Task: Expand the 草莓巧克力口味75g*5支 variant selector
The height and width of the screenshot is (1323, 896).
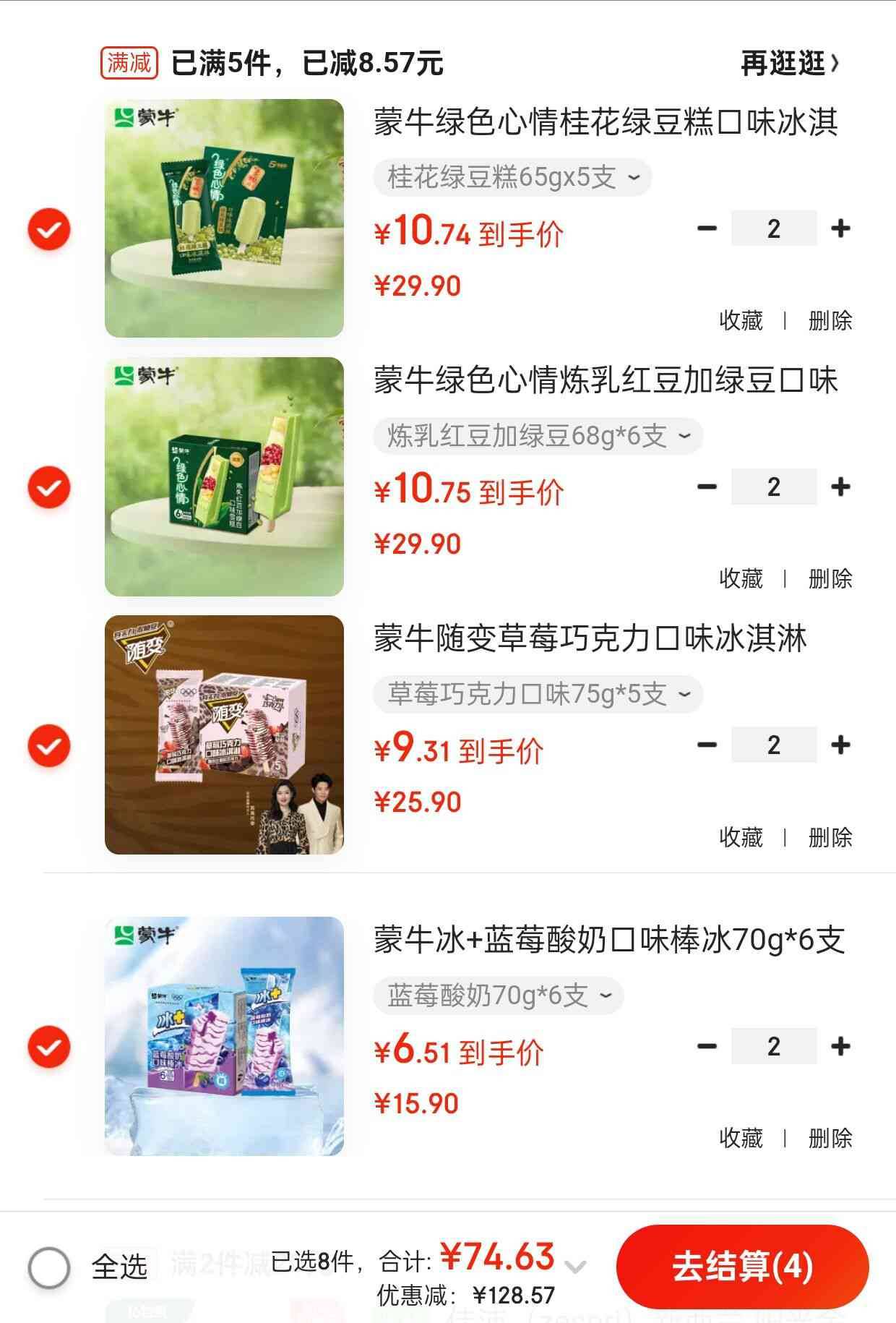Action: pos(538,694)
